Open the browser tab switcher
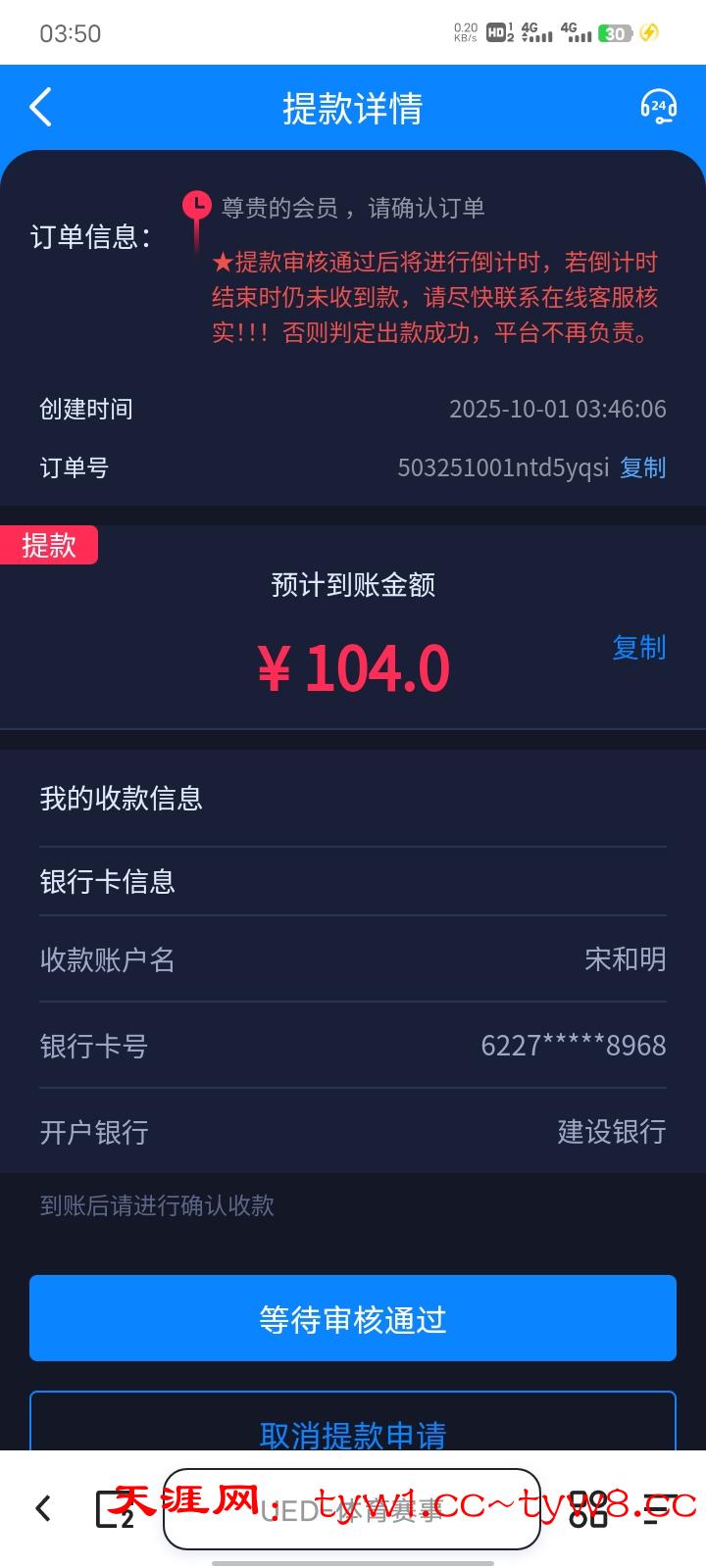 coord(114,1509)
